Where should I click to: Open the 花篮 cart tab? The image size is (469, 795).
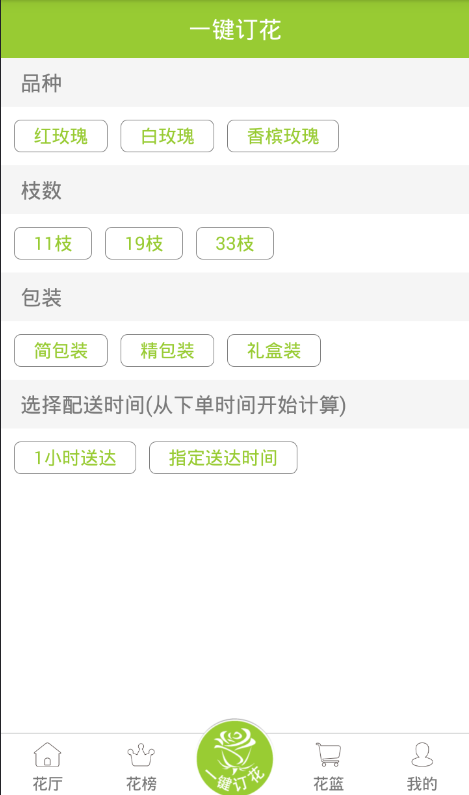pos(328,766)
